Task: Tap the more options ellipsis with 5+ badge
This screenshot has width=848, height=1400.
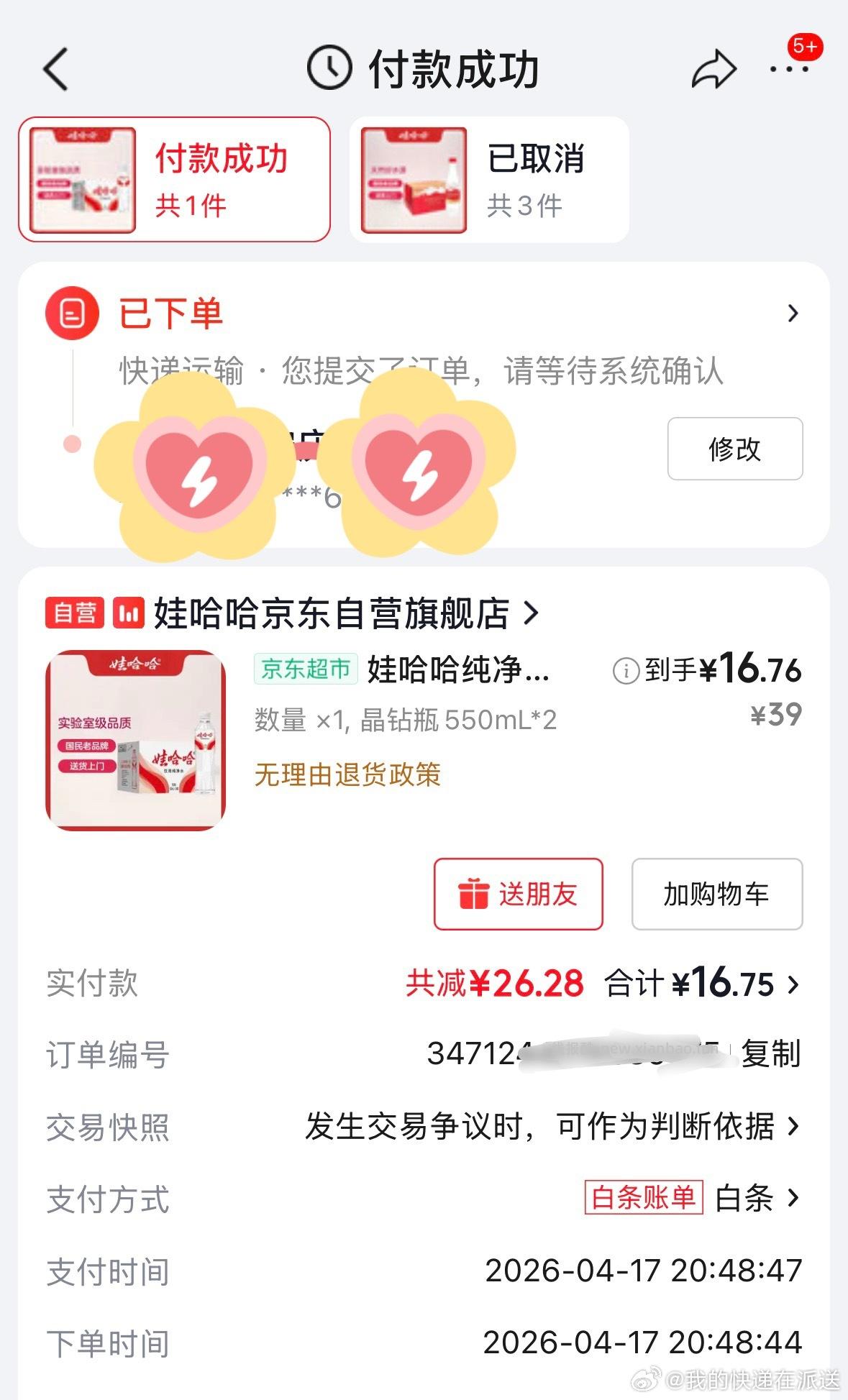Action: pyautogui.click(x=790, y=68)
